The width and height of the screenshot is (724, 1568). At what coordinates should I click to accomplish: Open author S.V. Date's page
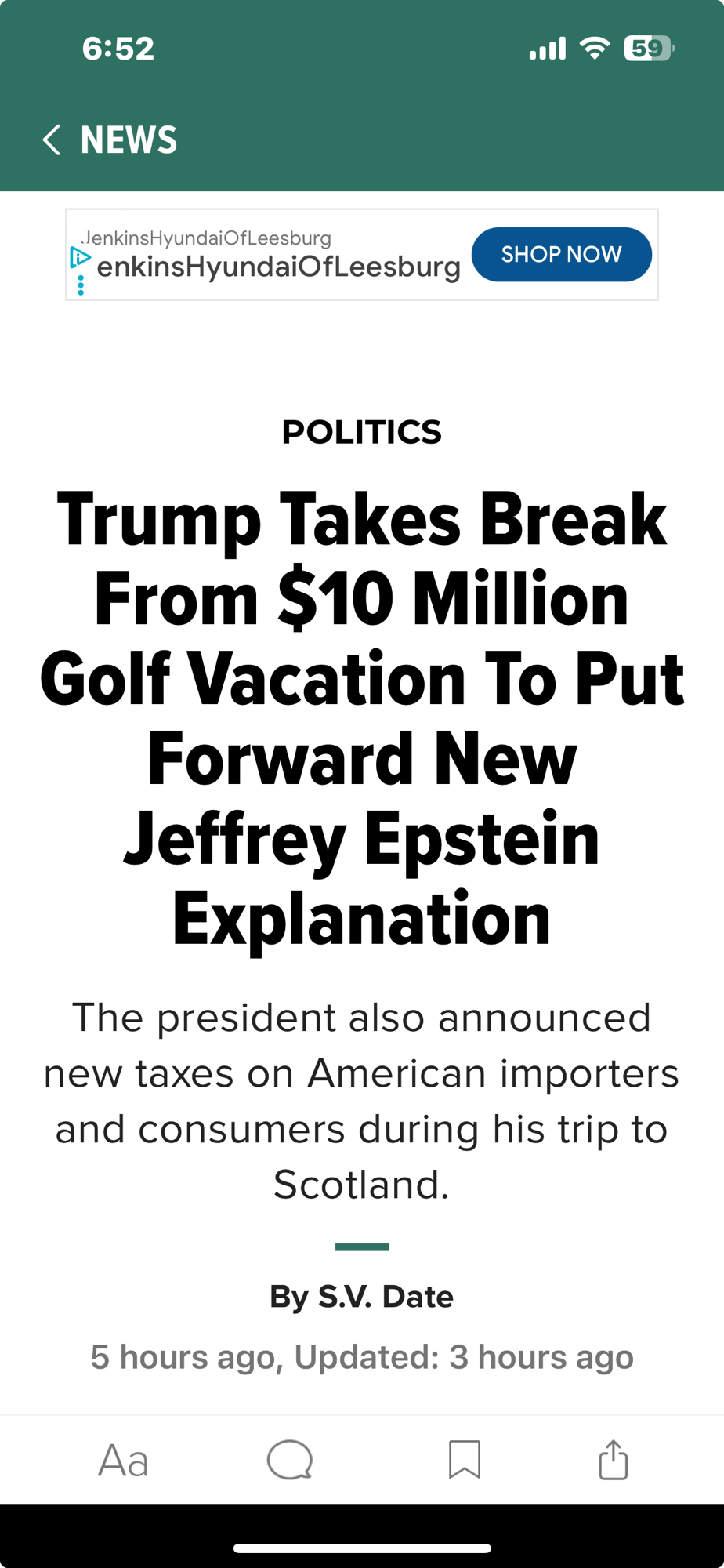(x=385, y=1297)
